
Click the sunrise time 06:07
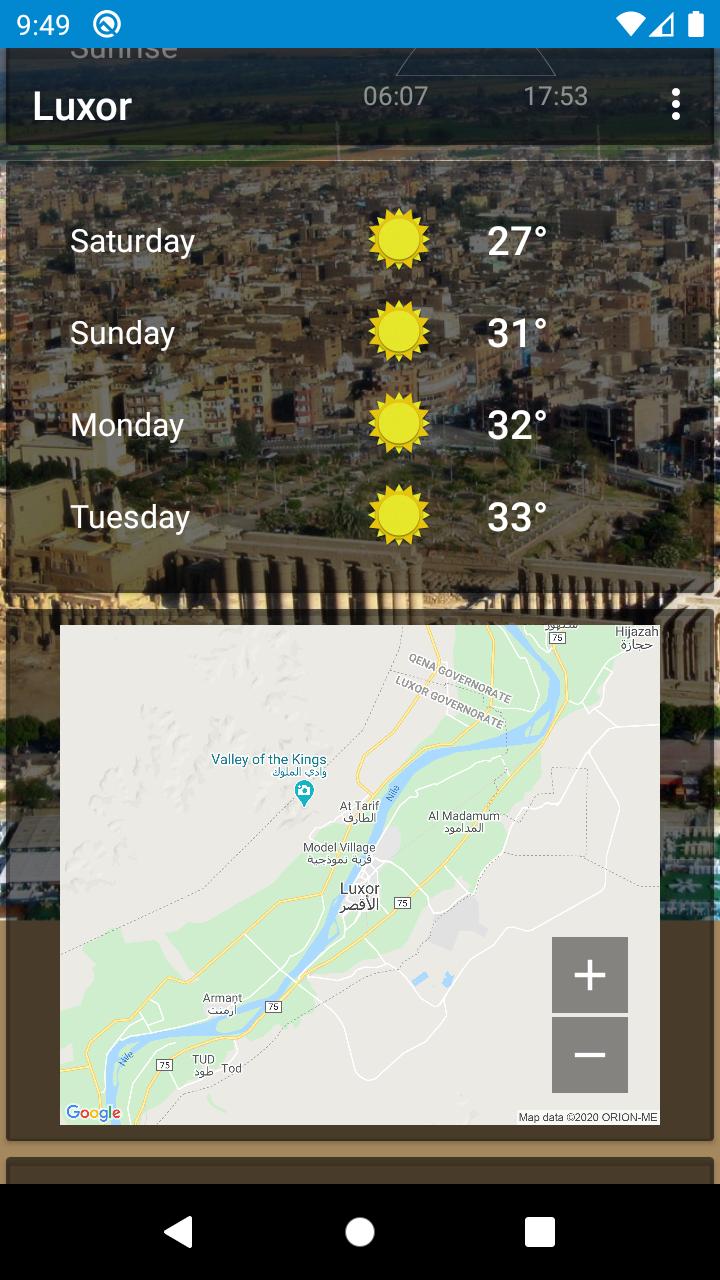point(393,96)
